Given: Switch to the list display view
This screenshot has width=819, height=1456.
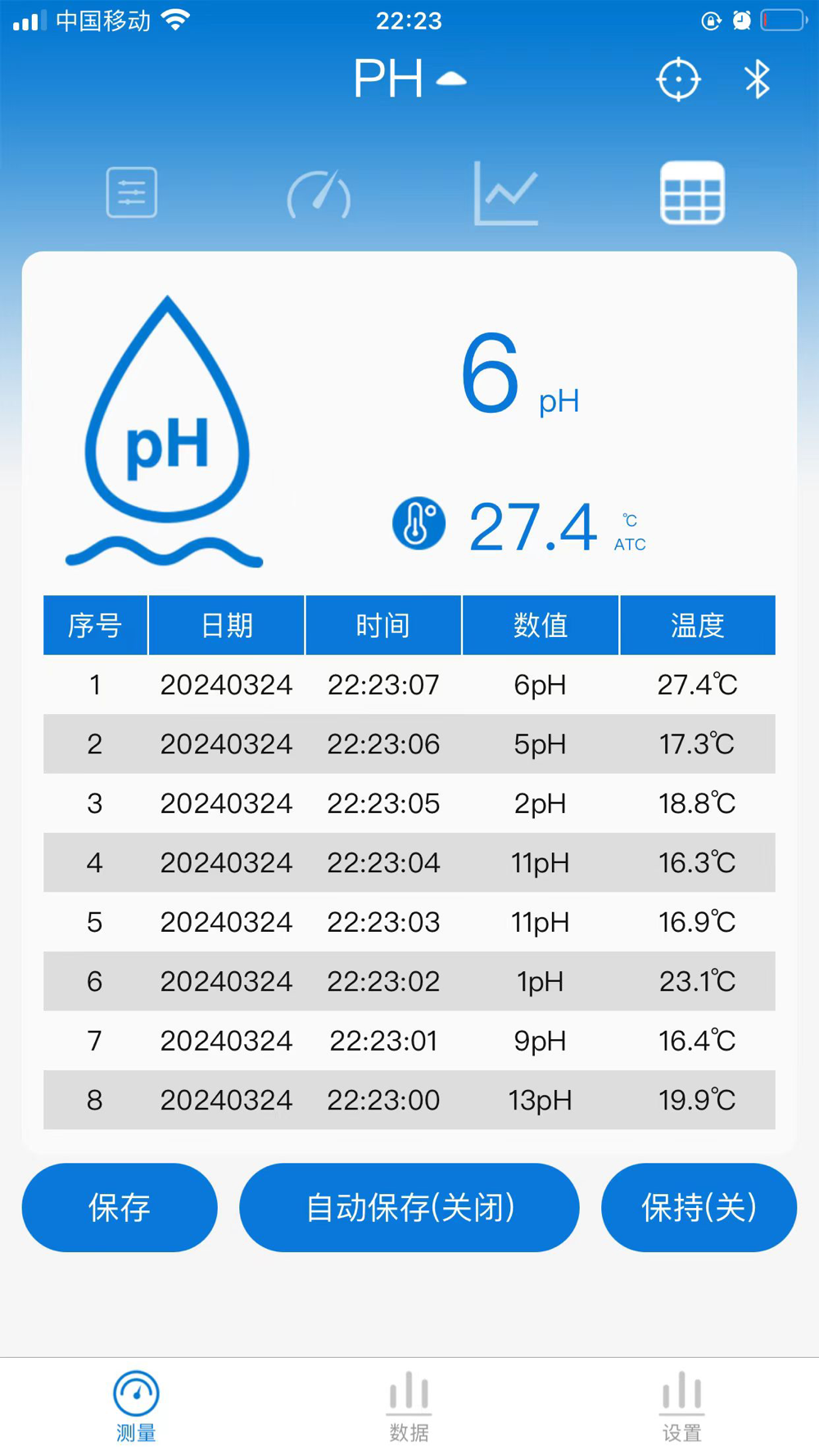Looking at the screenshot, I should tap(131, 193).
